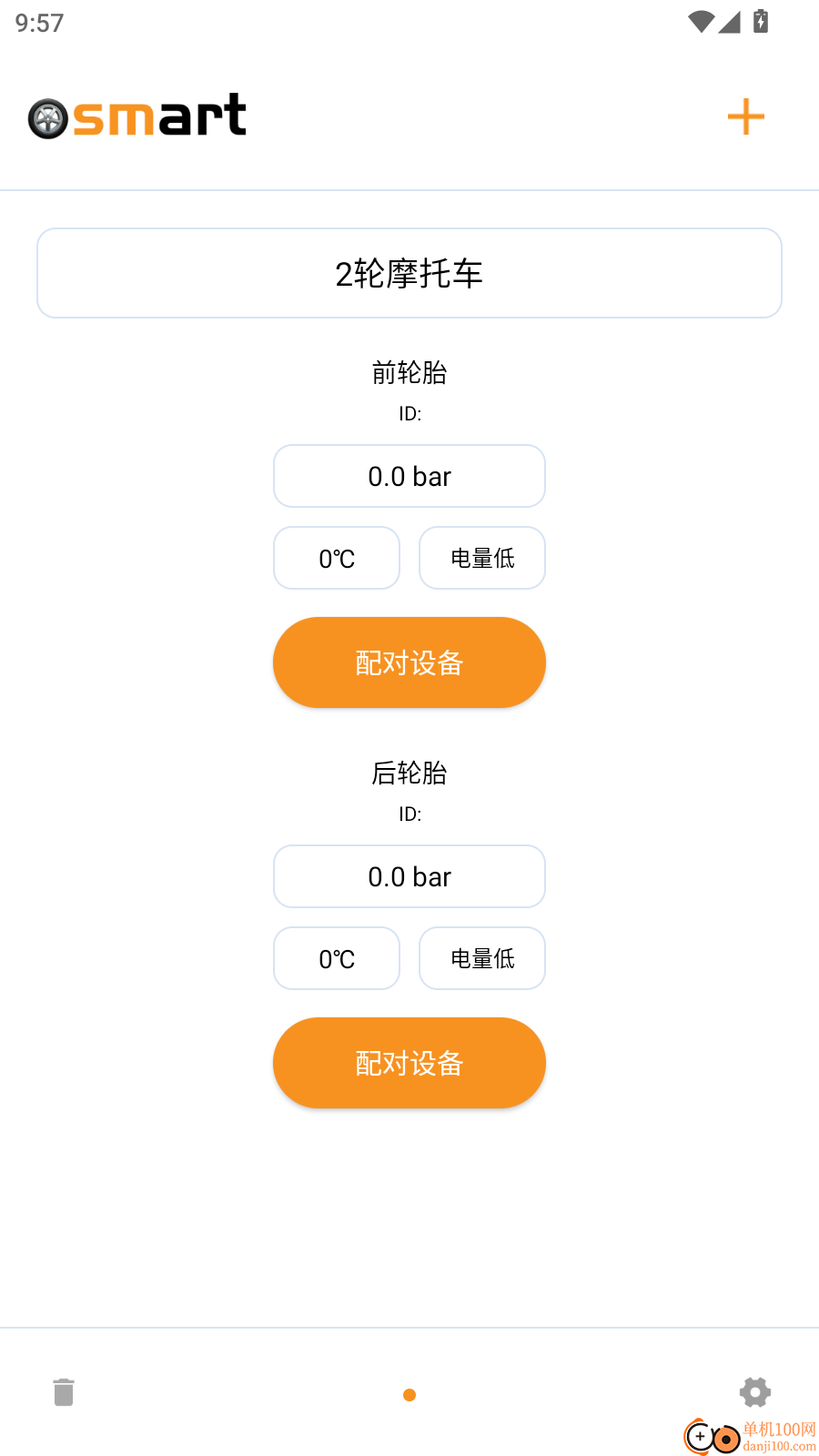
Task: Tap the battery charging indicator
Action: coord(761,21)
